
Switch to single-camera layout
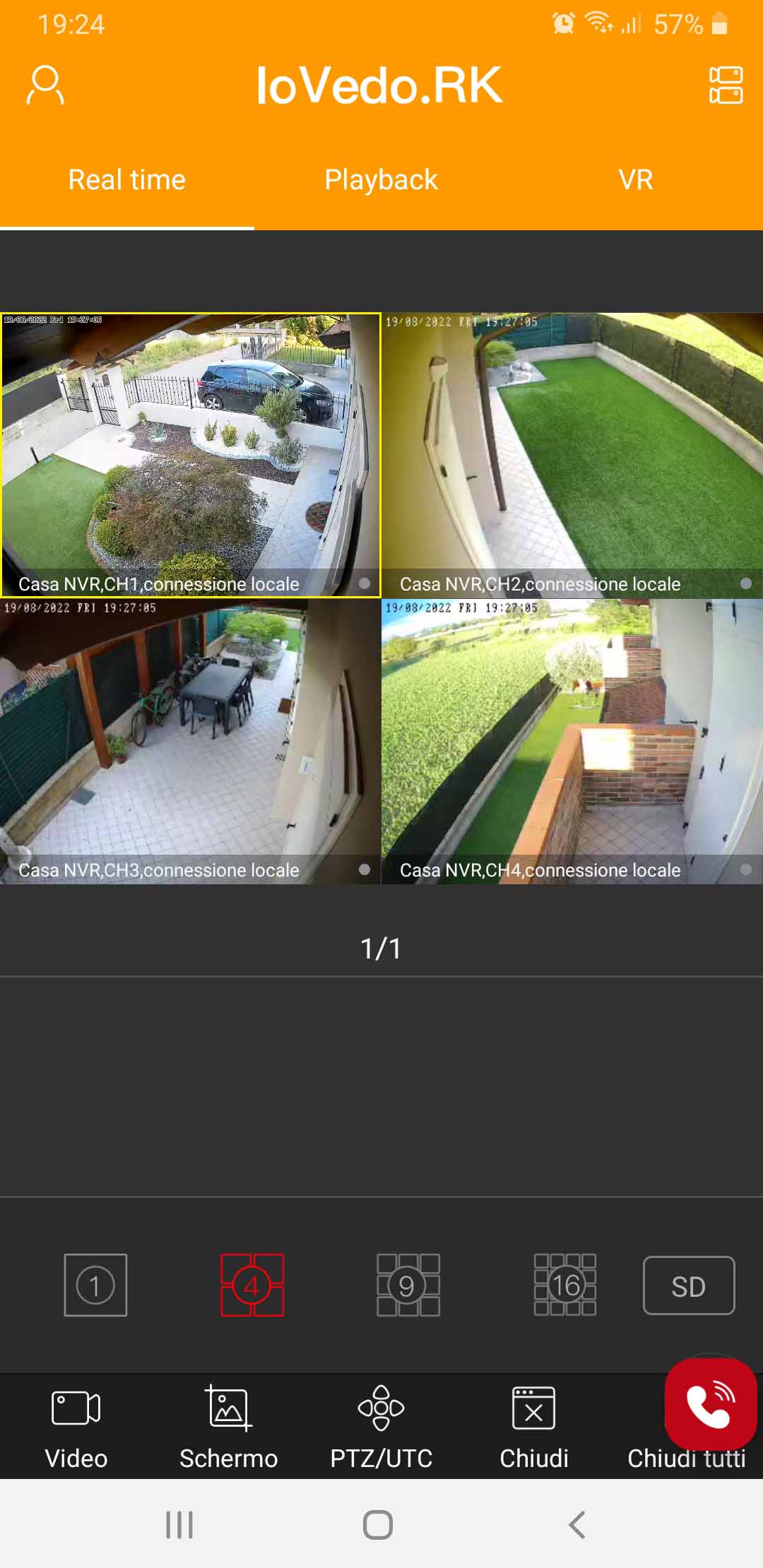coord(95,1285)
